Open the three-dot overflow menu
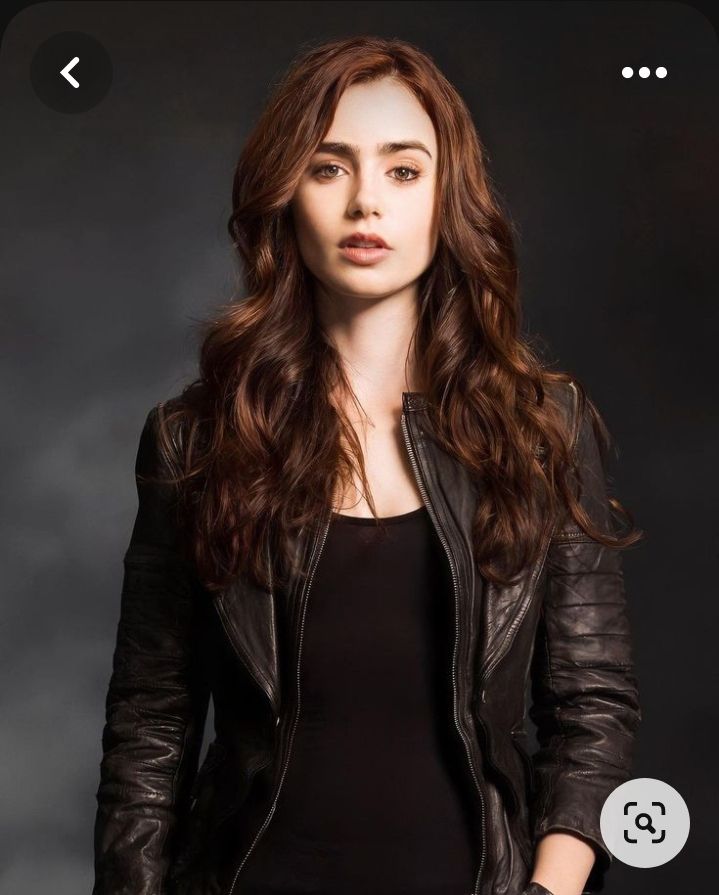 pos(644,72)
